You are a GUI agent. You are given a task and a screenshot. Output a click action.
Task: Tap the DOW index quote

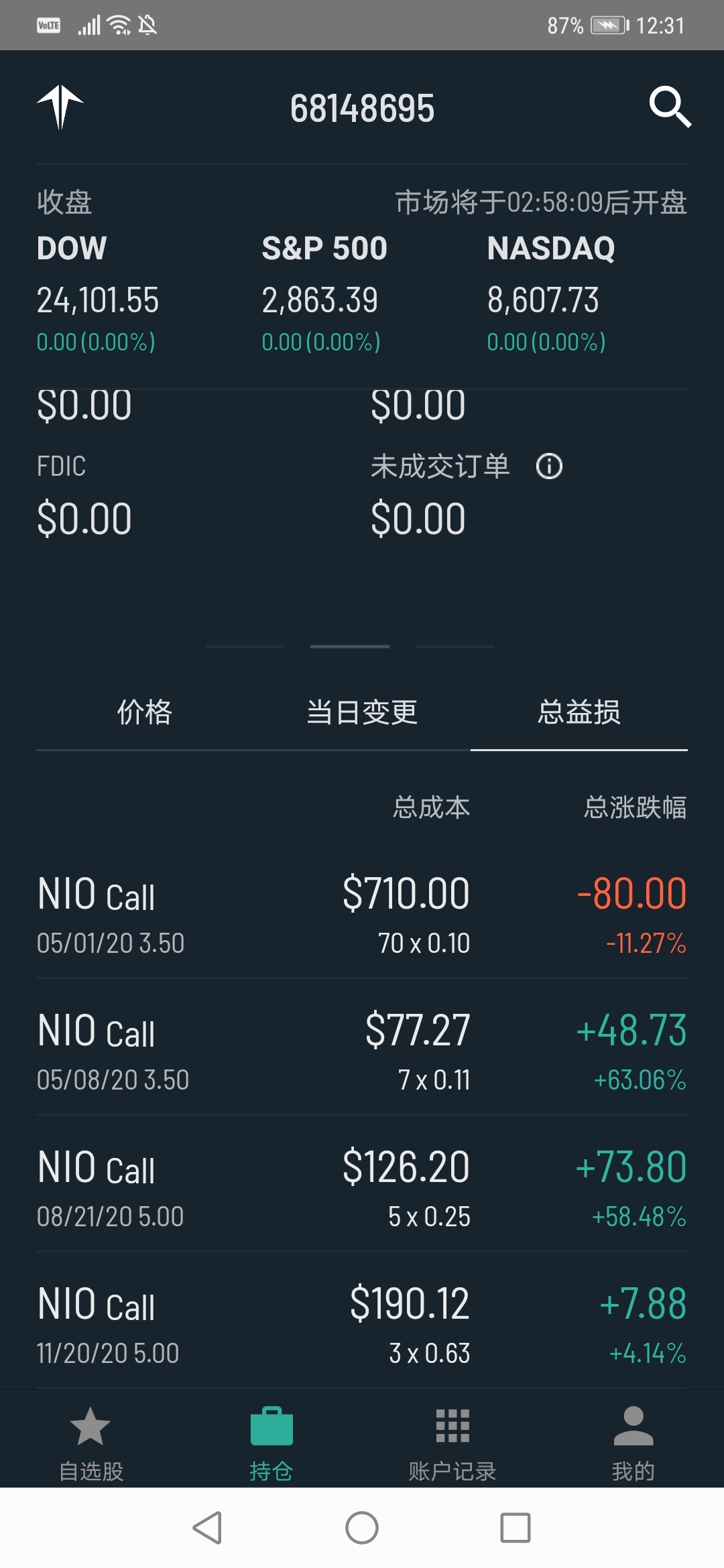(98, 293)
